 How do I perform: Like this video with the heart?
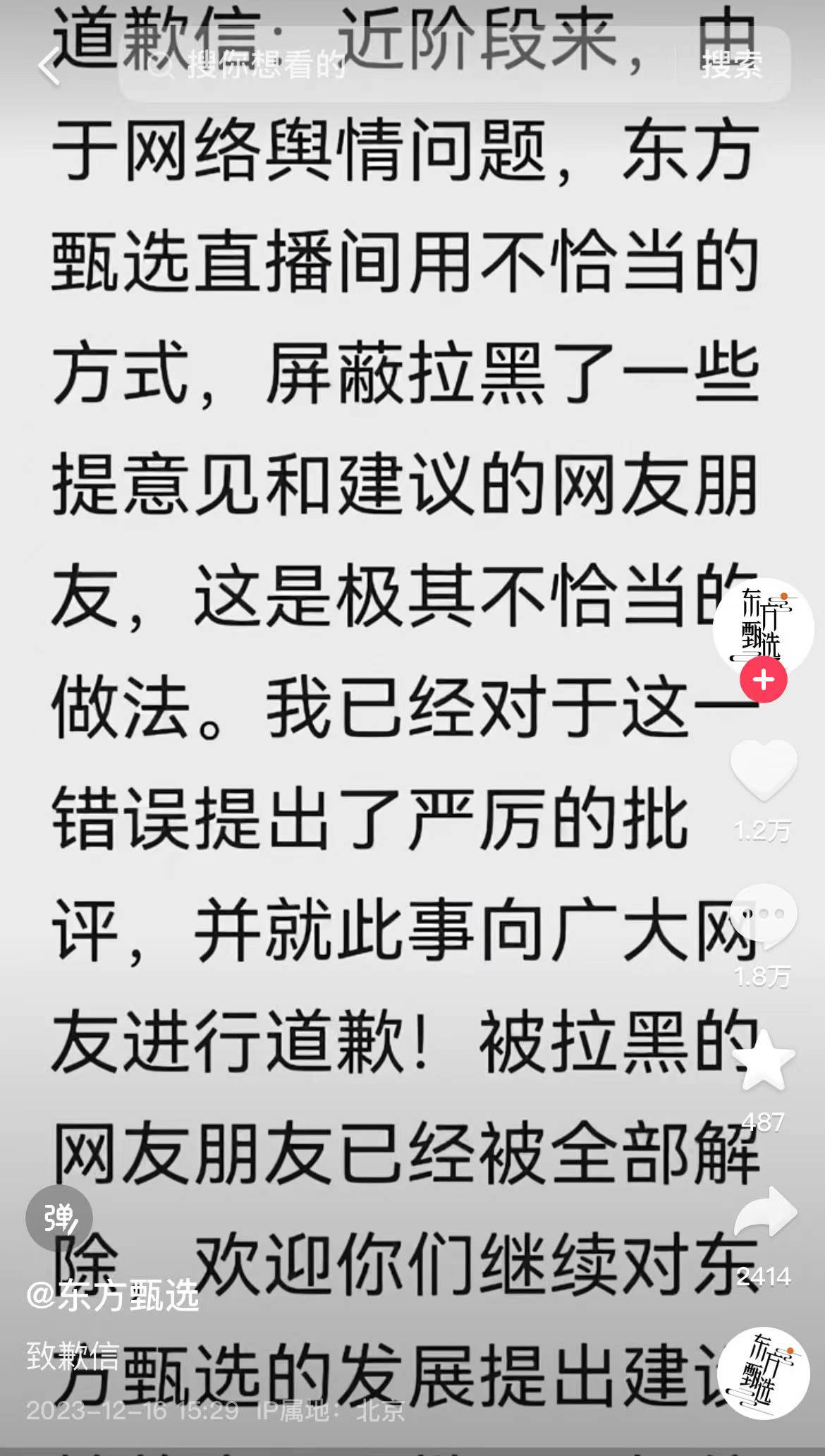[x=763, y=770]
